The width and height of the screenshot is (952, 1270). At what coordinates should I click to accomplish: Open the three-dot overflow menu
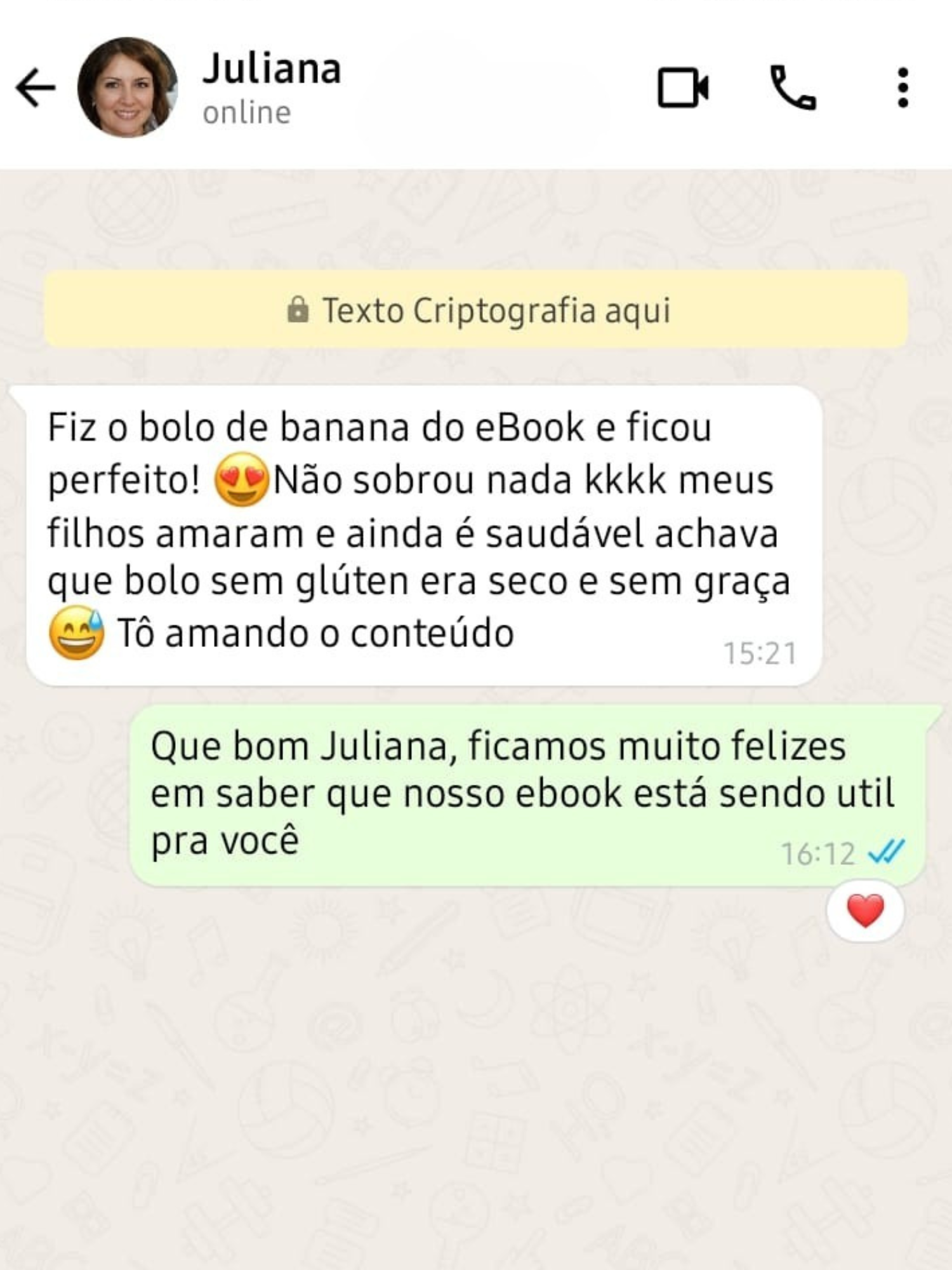[x=902, y=88]
